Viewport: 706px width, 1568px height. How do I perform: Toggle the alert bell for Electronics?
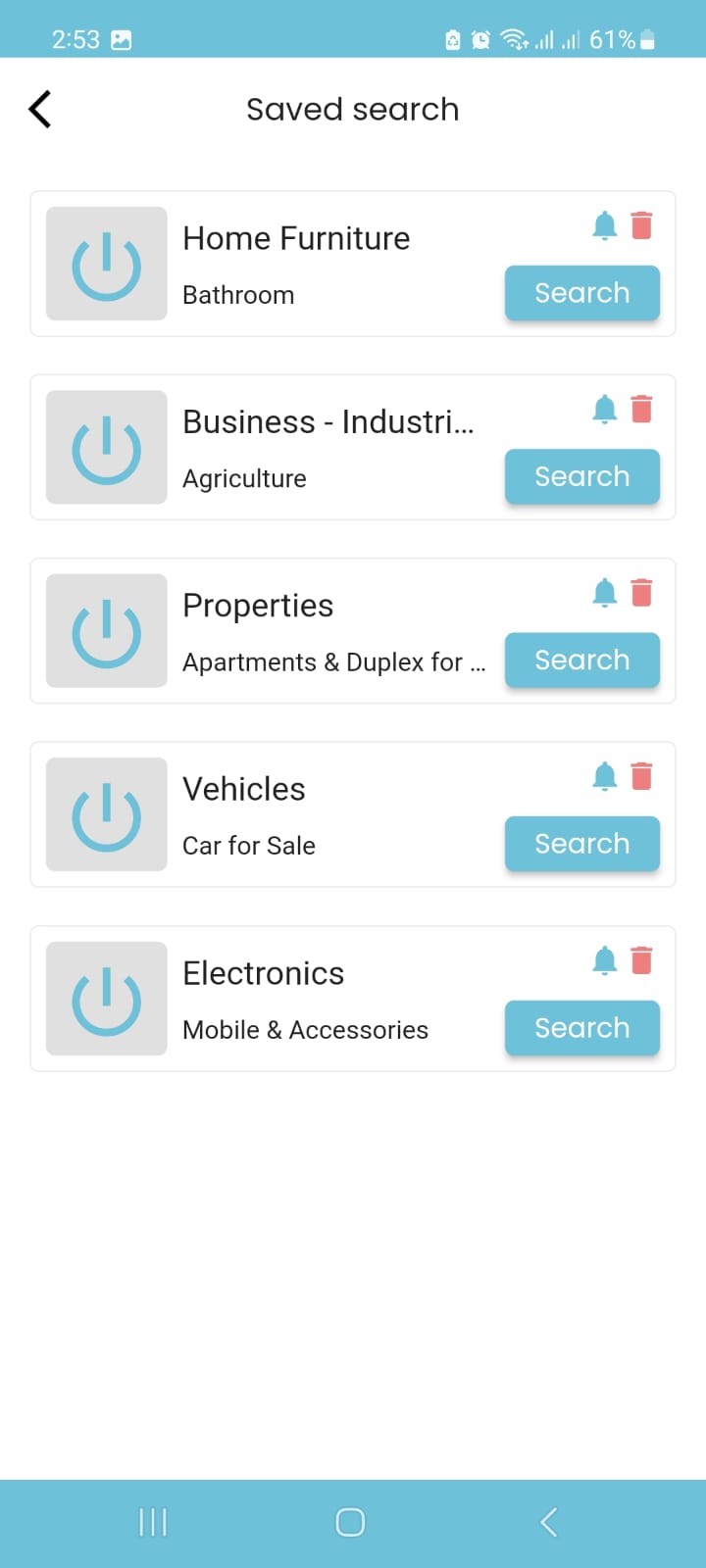click(x=605, y=960)
